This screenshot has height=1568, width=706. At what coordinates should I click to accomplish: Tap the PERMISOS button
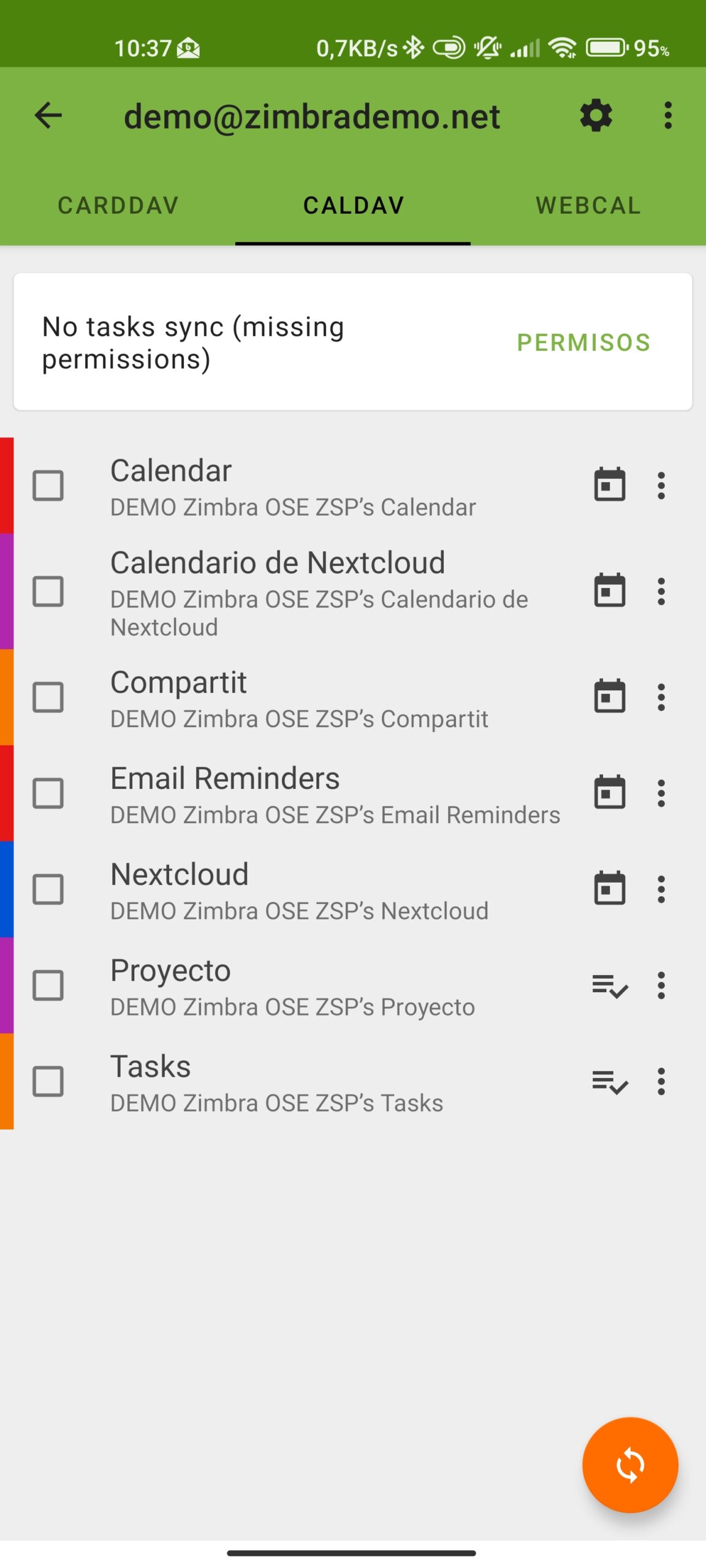tap(583, 342)
